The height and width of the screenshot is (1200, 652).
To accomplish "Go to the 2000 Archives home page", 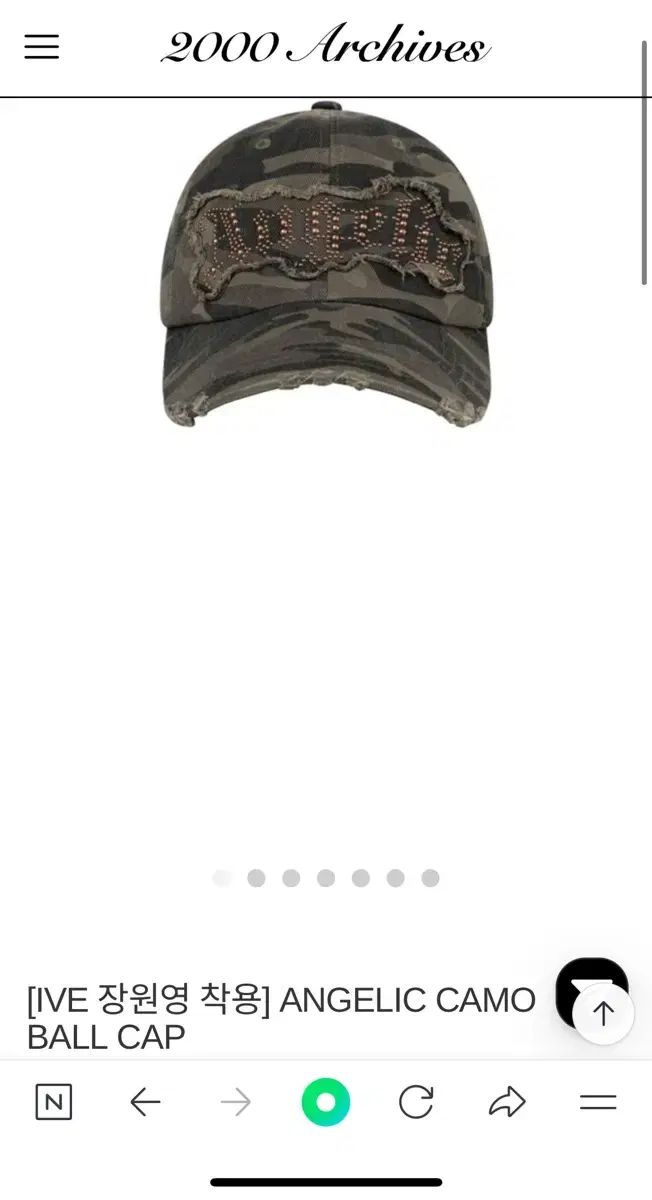I will pyautogui.click(x=325, y=46).
